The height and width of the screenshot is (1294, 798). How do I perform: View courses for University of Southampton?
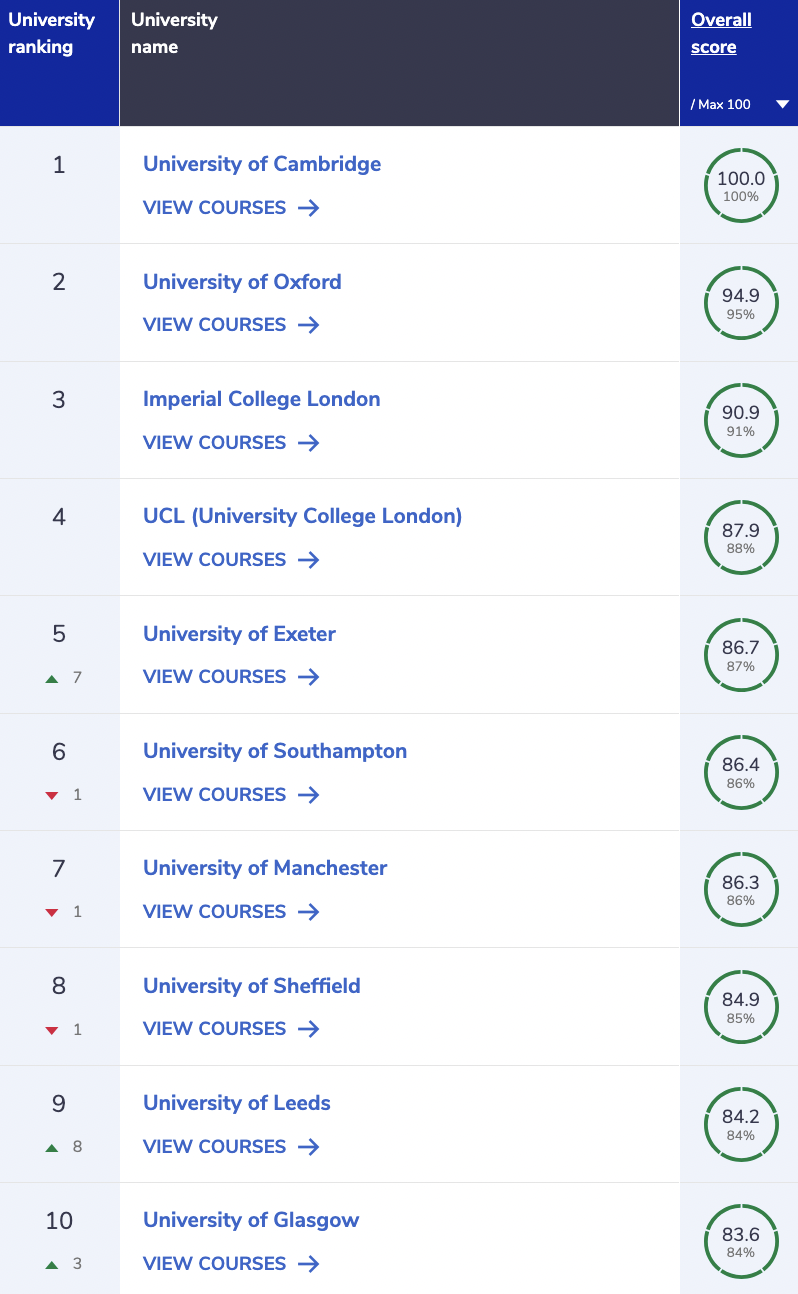point(231,795)
